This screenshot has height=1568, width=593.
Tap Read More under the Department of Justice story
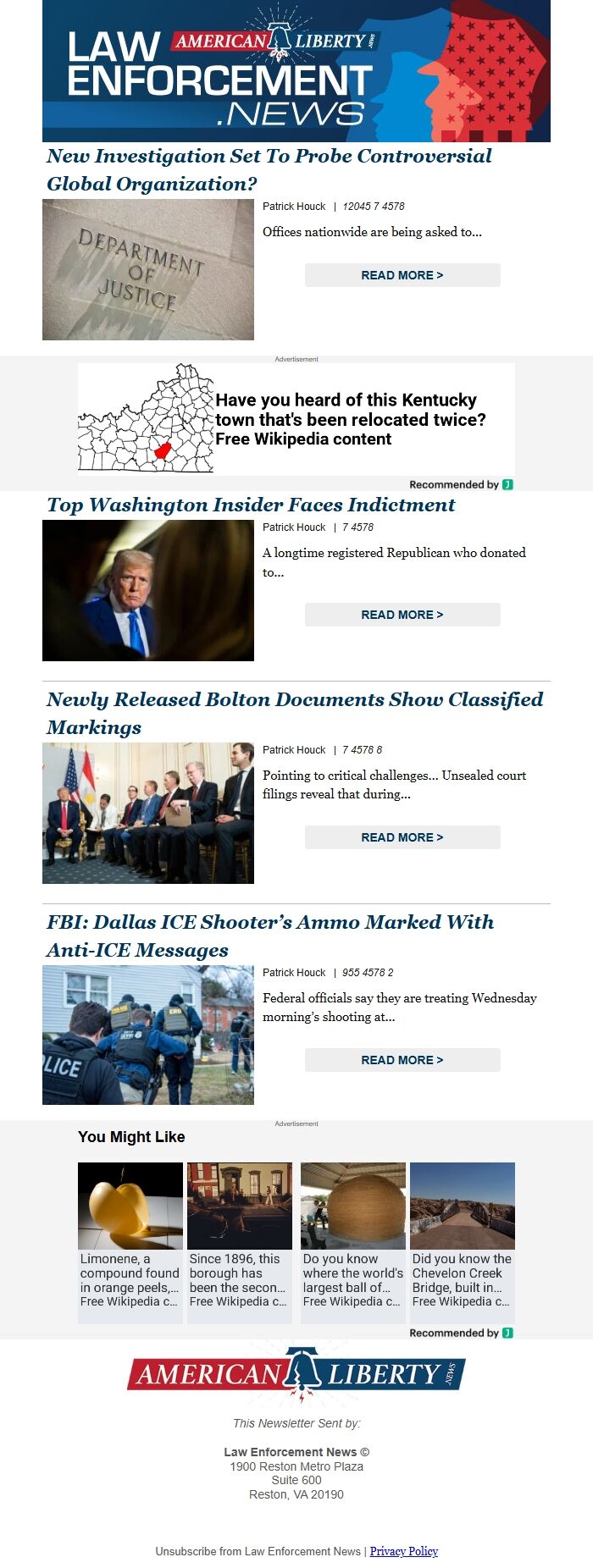coord(402,275)
